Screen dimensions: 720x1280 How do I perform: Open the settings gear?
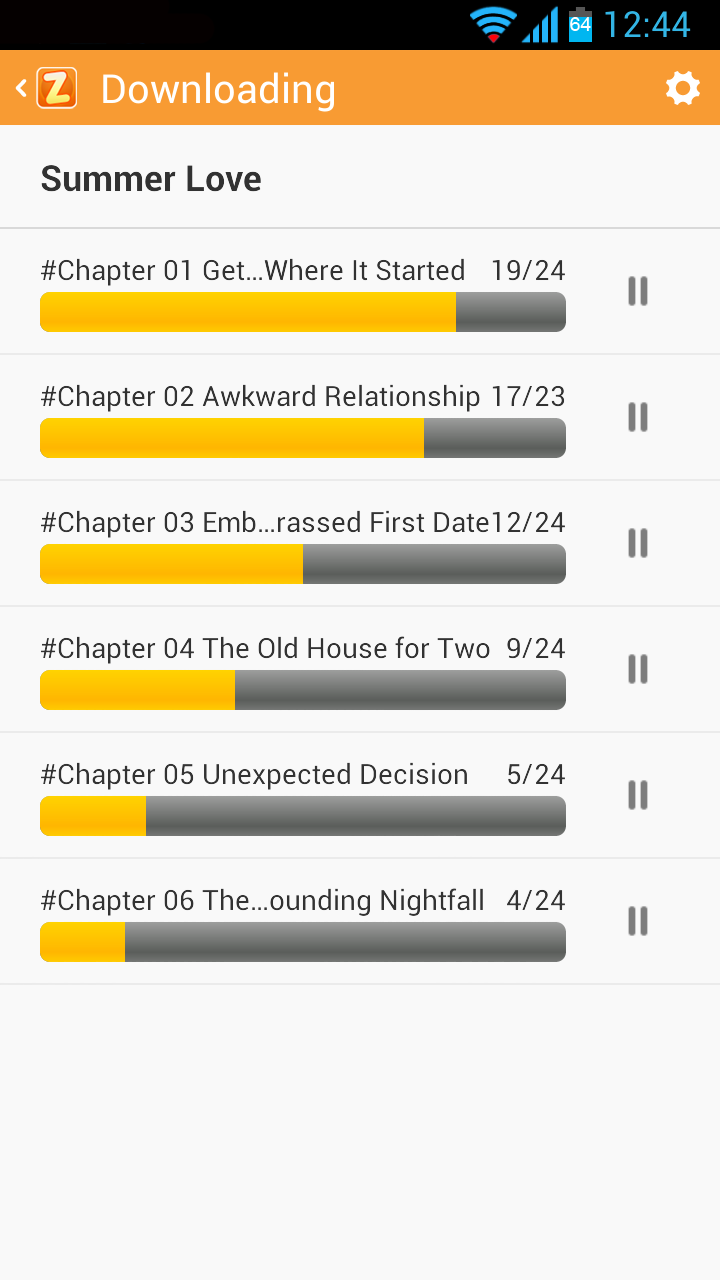(682, 88)
